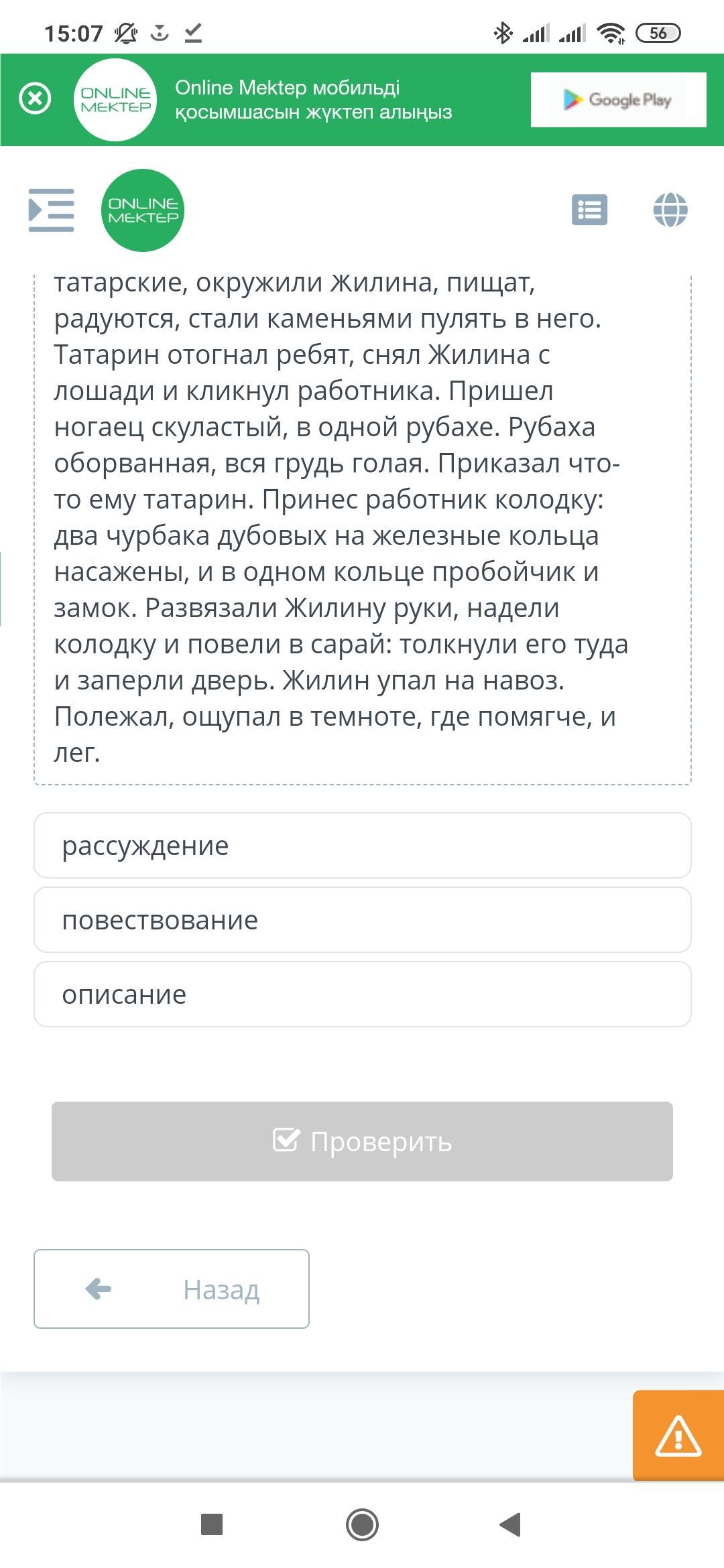Open Google Play download button
This screenshot has height=1568, width=724.
pyautogui.click(x=618, y=100)
